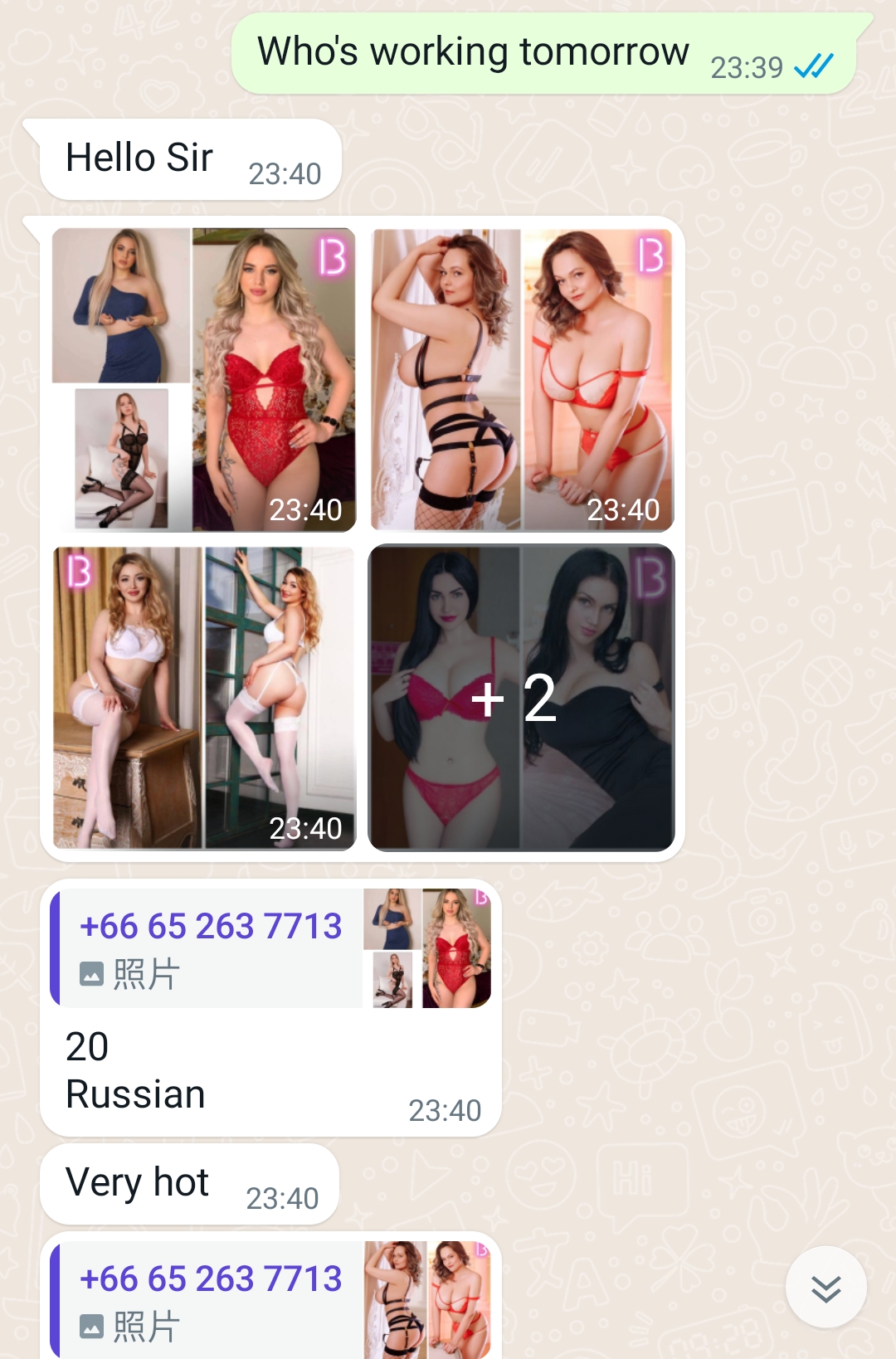This screenshot has height=1359, width=896.
Task: Open the first photo in the album
Action: point(204,379)
